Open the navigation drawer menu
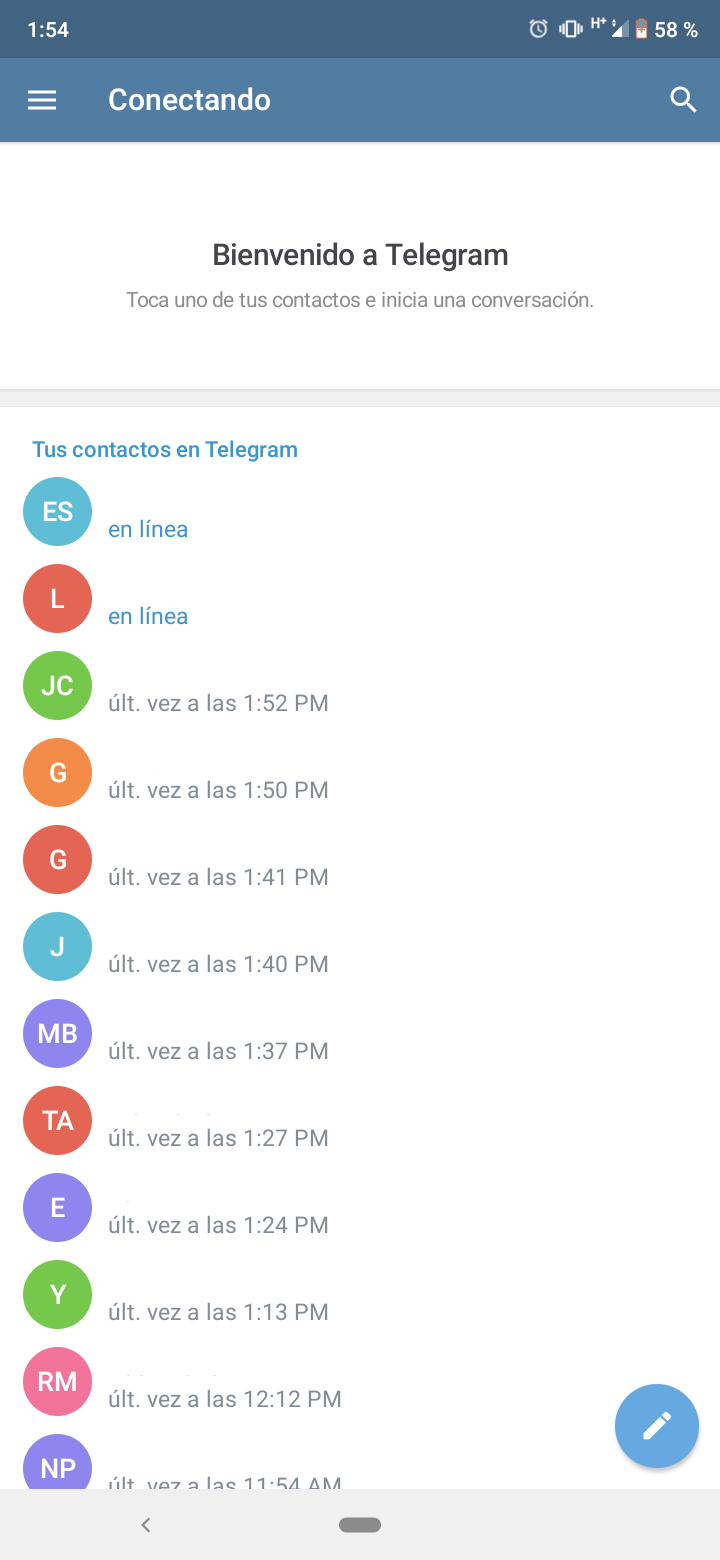The height and width of the screenshot is (1560, 720). 42,99
